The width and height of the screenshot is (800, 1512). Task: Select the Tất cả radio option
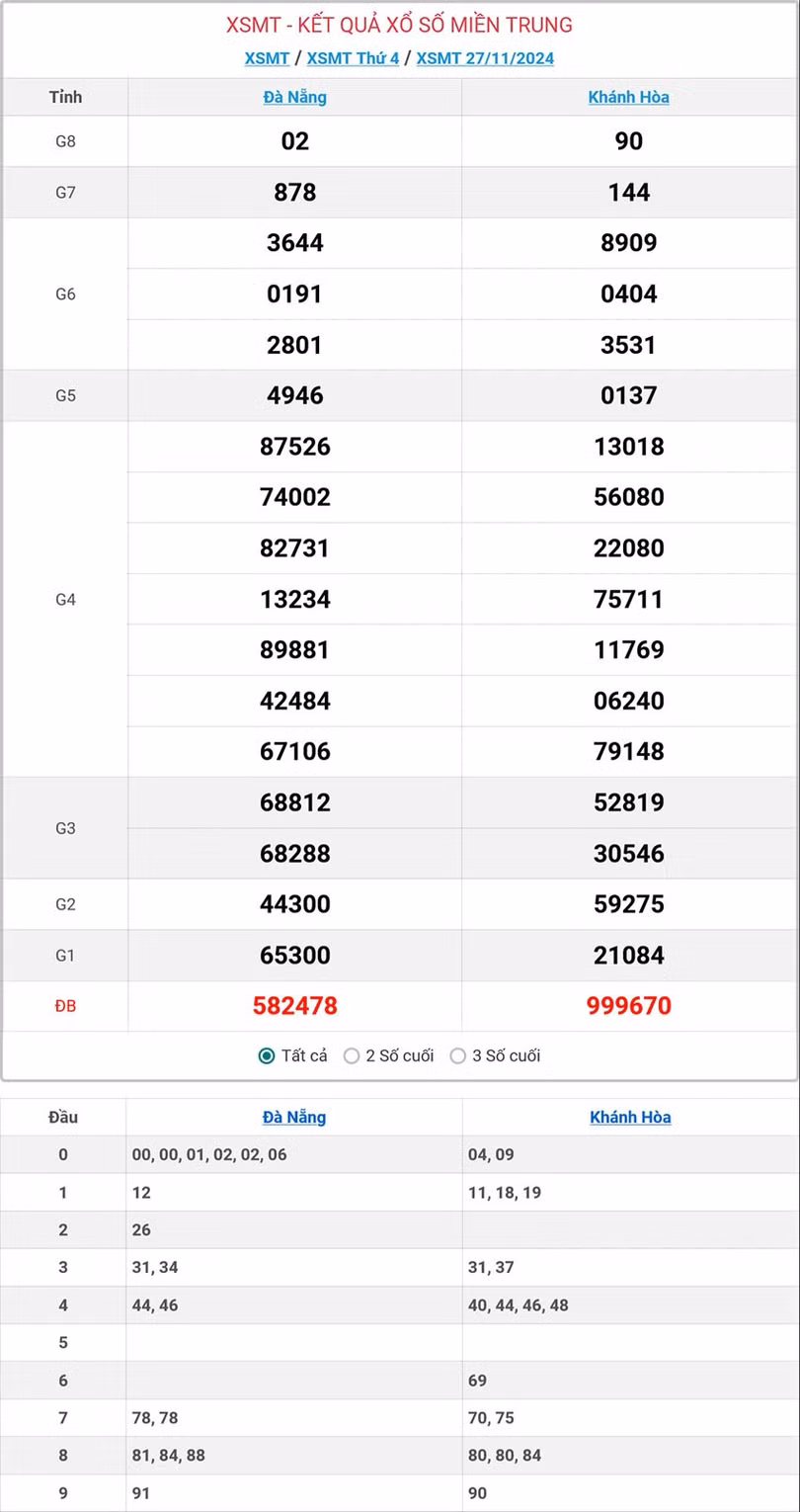[267, 1055]
